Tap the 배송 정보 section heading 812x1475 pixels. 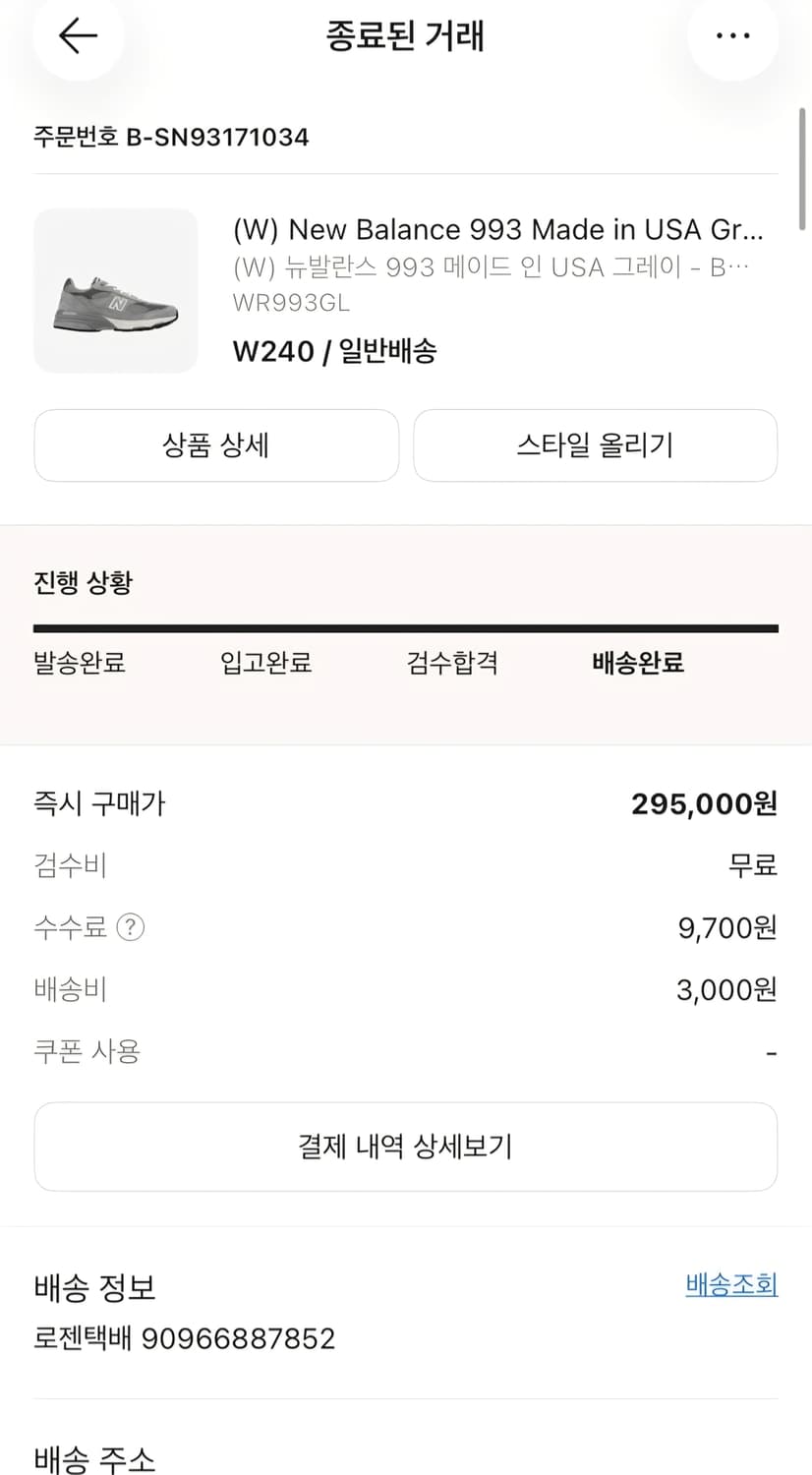(x=93, y=1286)
